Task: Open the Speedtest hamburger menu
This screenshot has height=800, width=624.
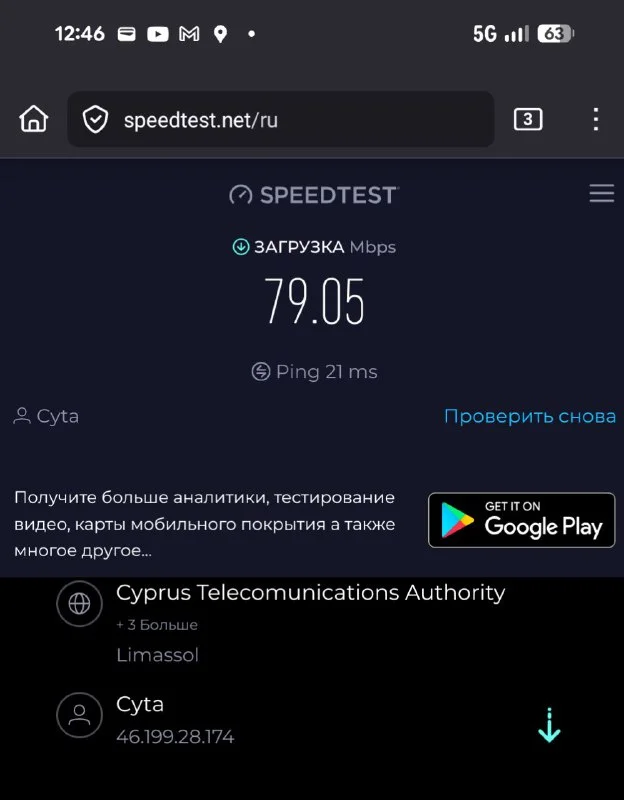Action: pos(601,194)
